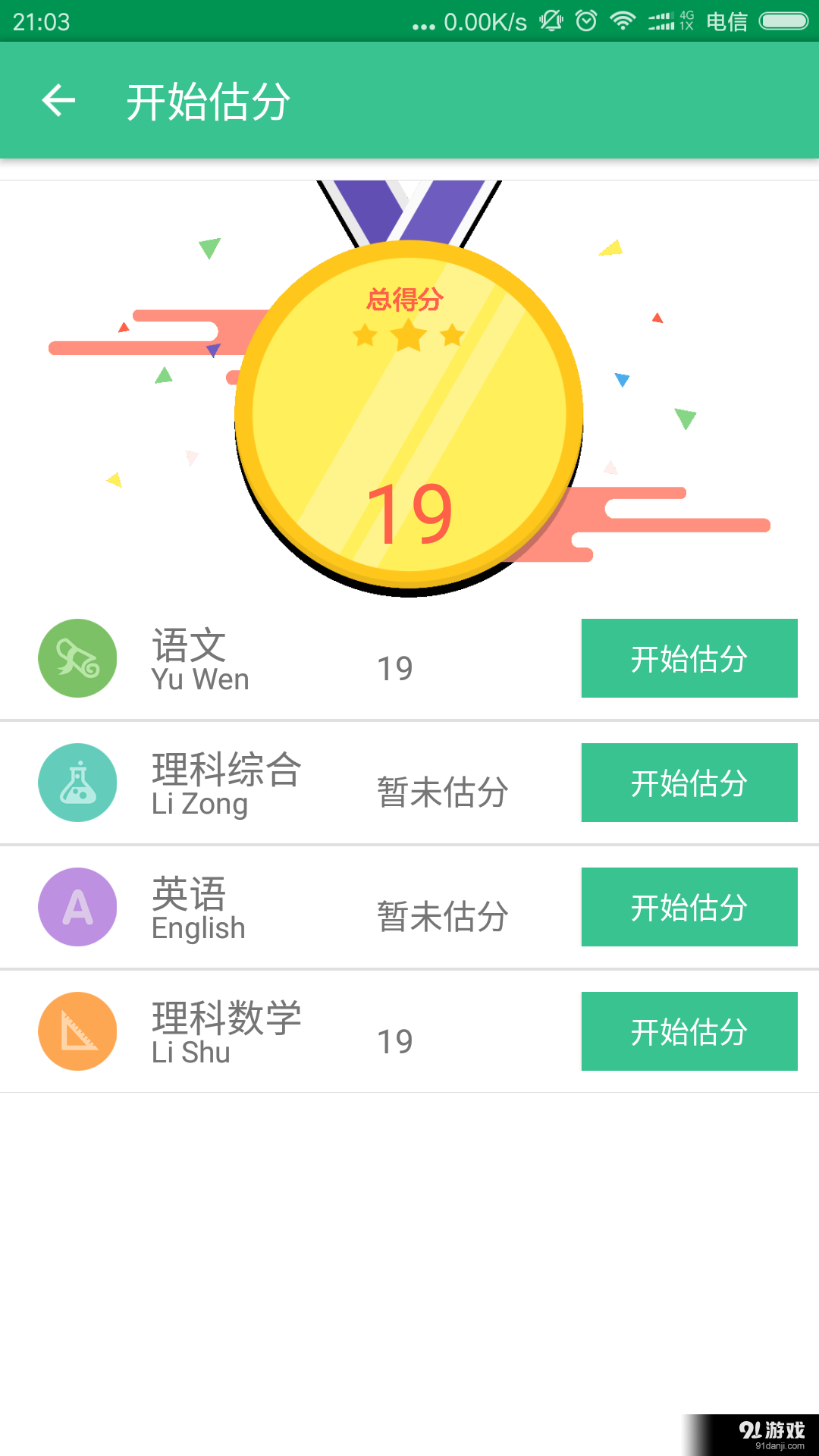Select the 语文 (Yu Wen) subject icon

click(x=77, y=658)
